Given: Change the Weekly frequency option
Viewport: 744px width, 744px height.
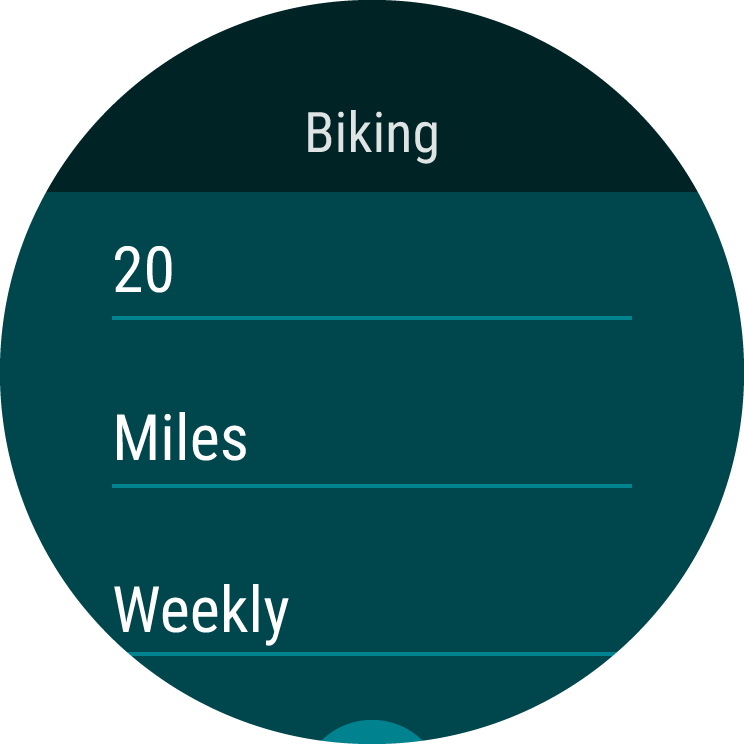Looking at the screenshot, I should (x=370, y=610).
